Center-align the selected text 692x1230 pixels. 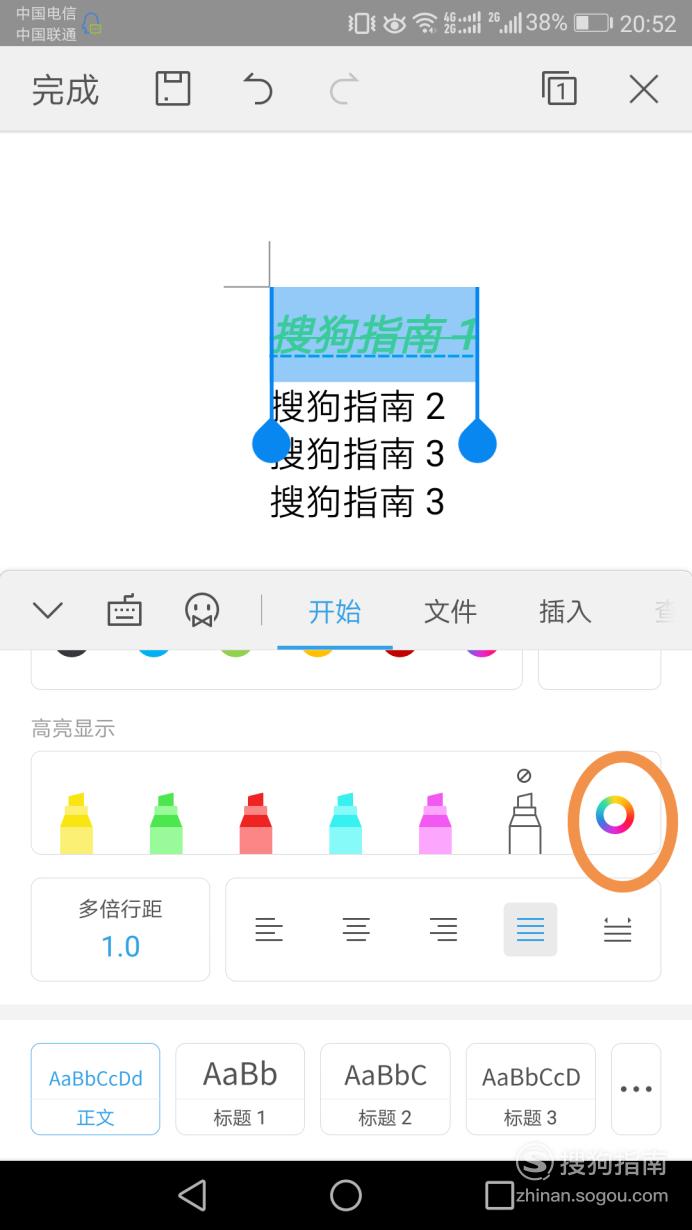coord(356,930)
